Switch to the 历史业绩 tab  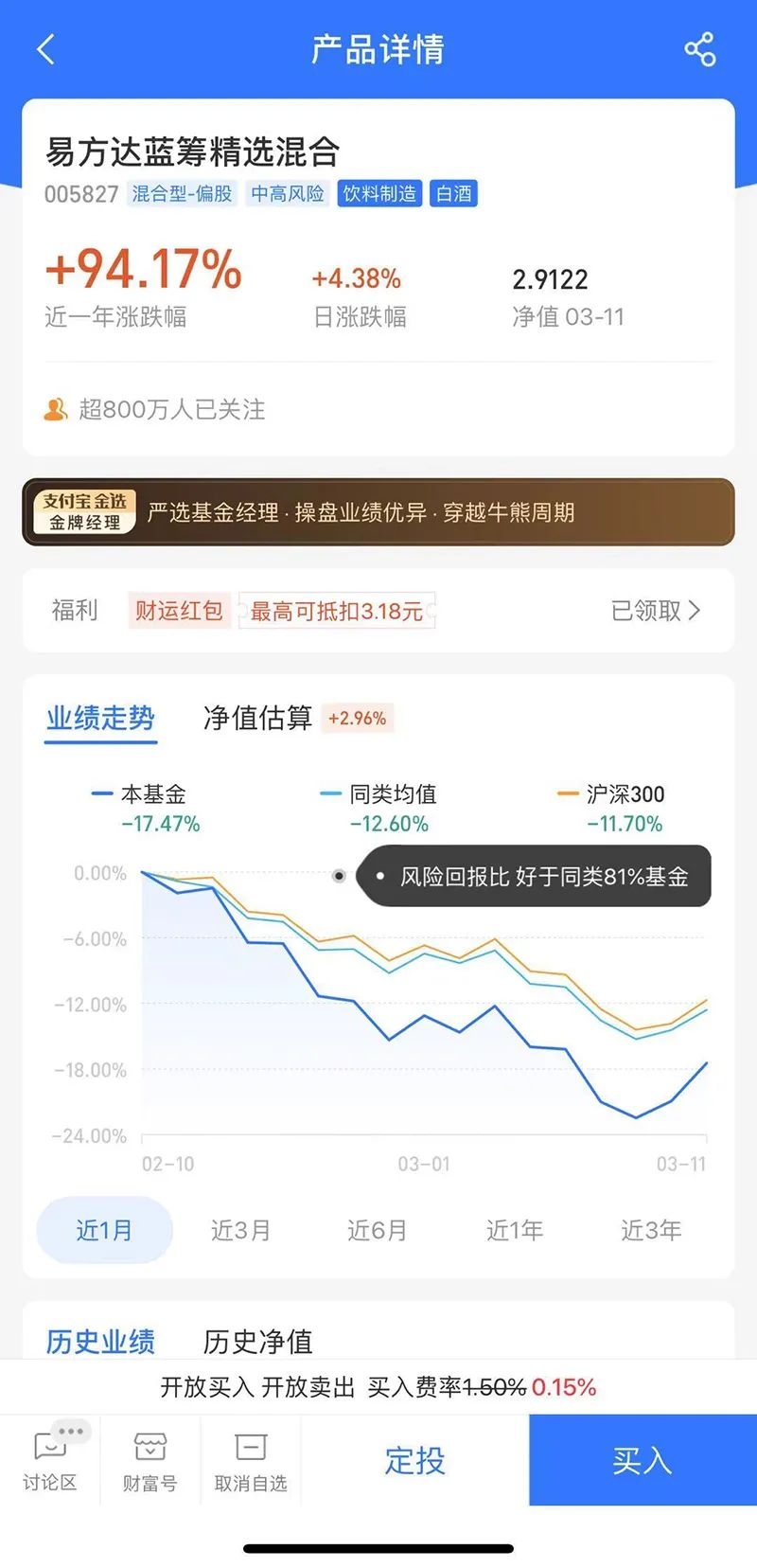pyautogui.click(x=100, y=1341)
